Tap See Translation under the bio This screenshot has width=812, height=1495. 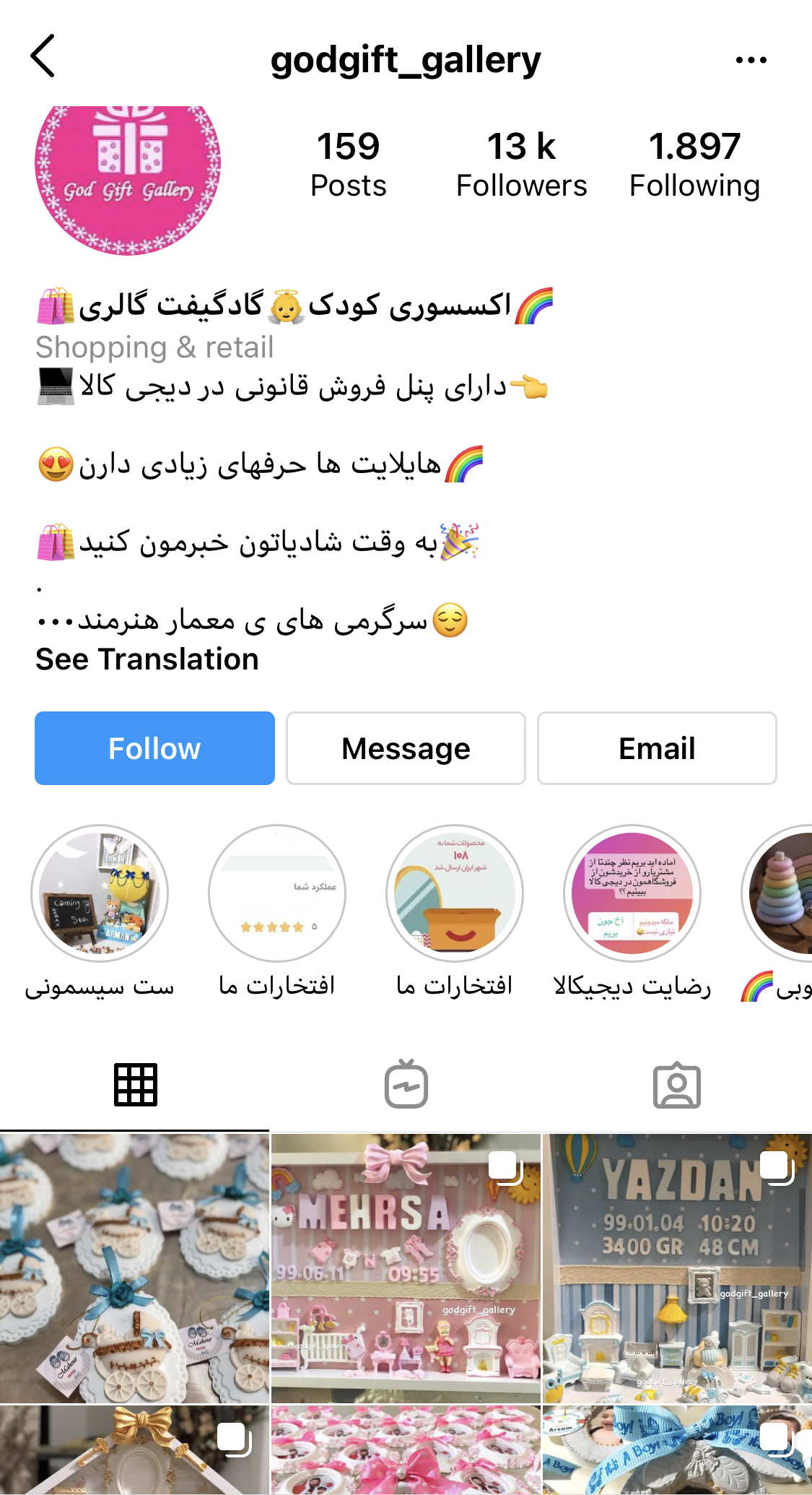[147, 659]
